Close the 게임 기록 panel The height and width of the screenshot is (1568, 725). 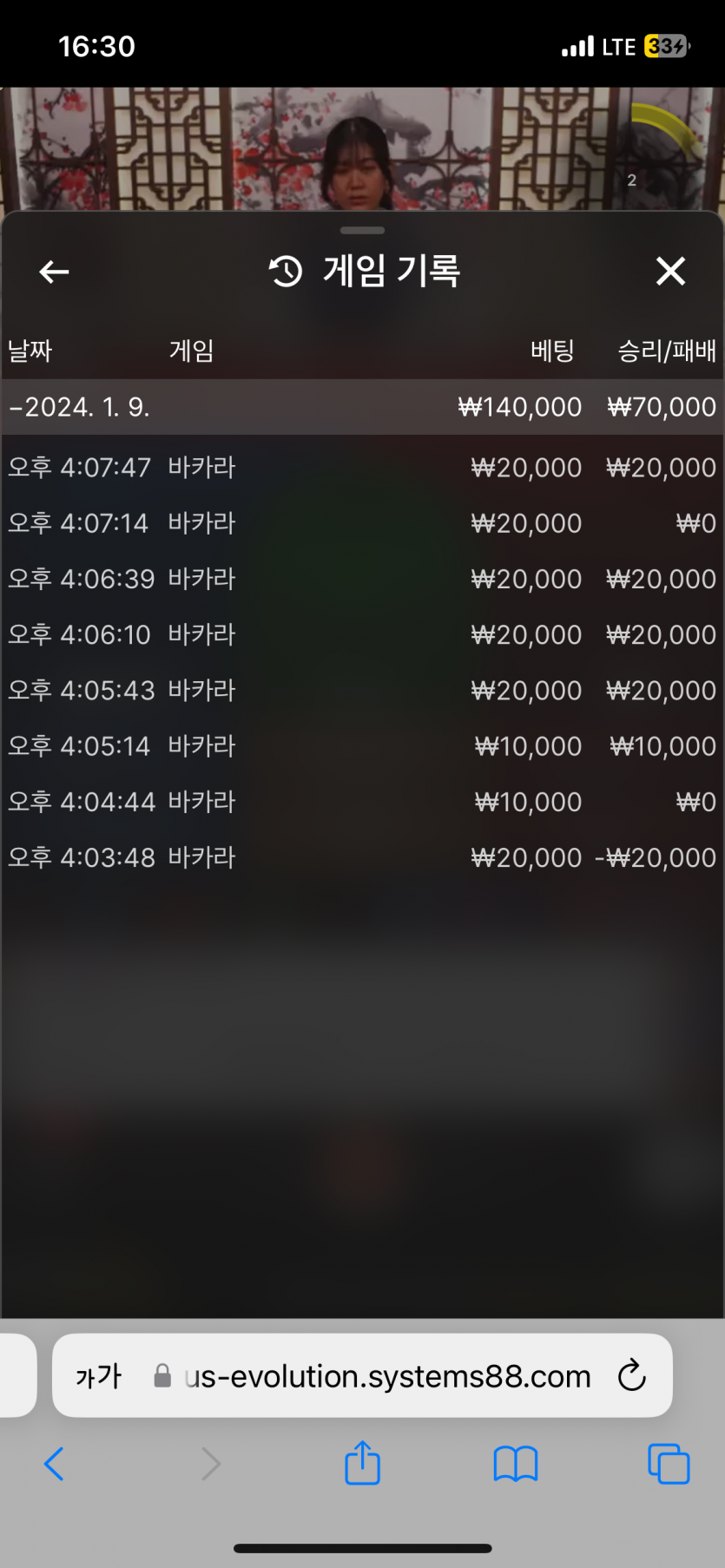[670, 272]
